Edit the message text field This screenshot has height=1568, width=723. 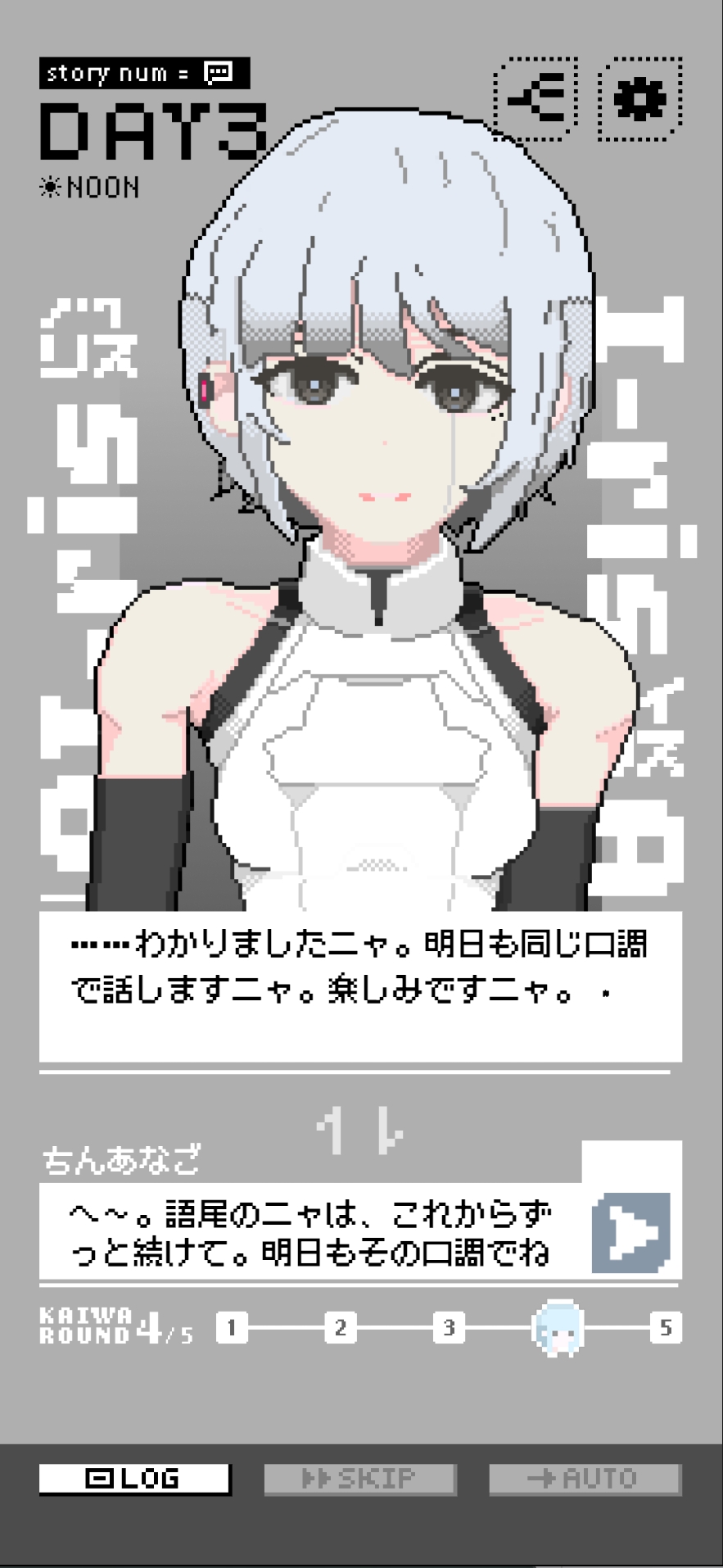[x=311, y=1232]
